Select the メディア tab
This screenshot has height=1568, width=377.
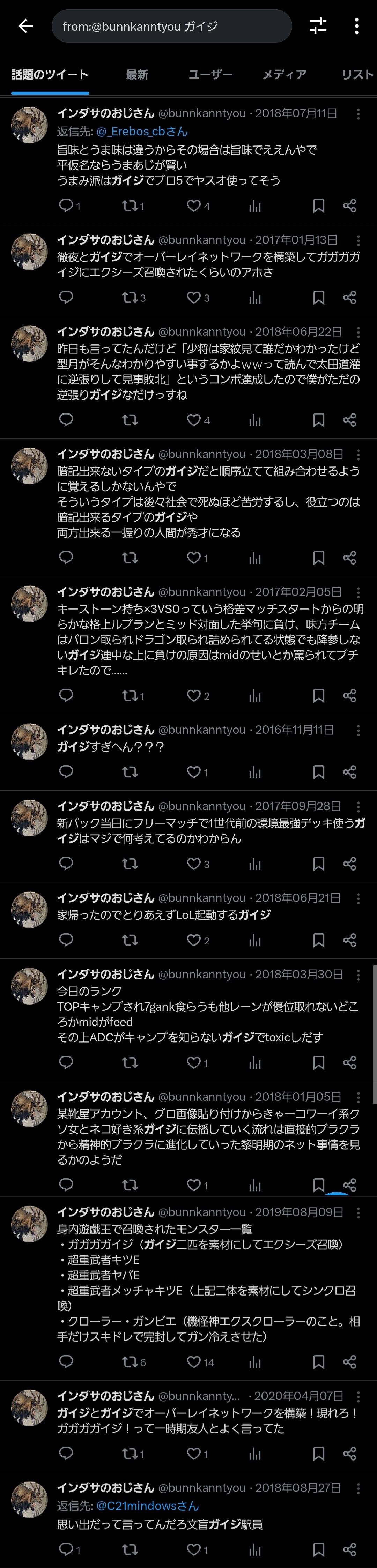point(284,75)
